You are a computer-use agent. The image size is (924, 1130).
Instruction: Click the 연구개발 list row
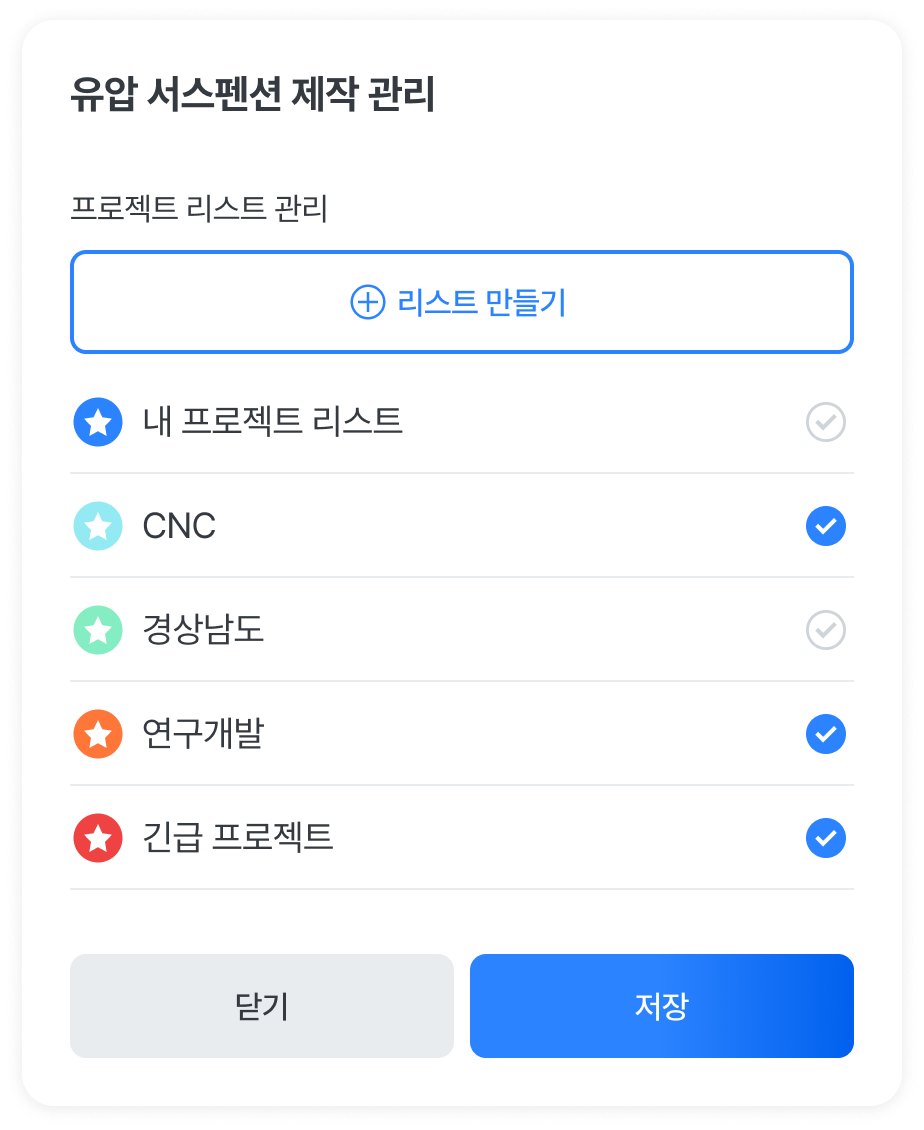460,734
